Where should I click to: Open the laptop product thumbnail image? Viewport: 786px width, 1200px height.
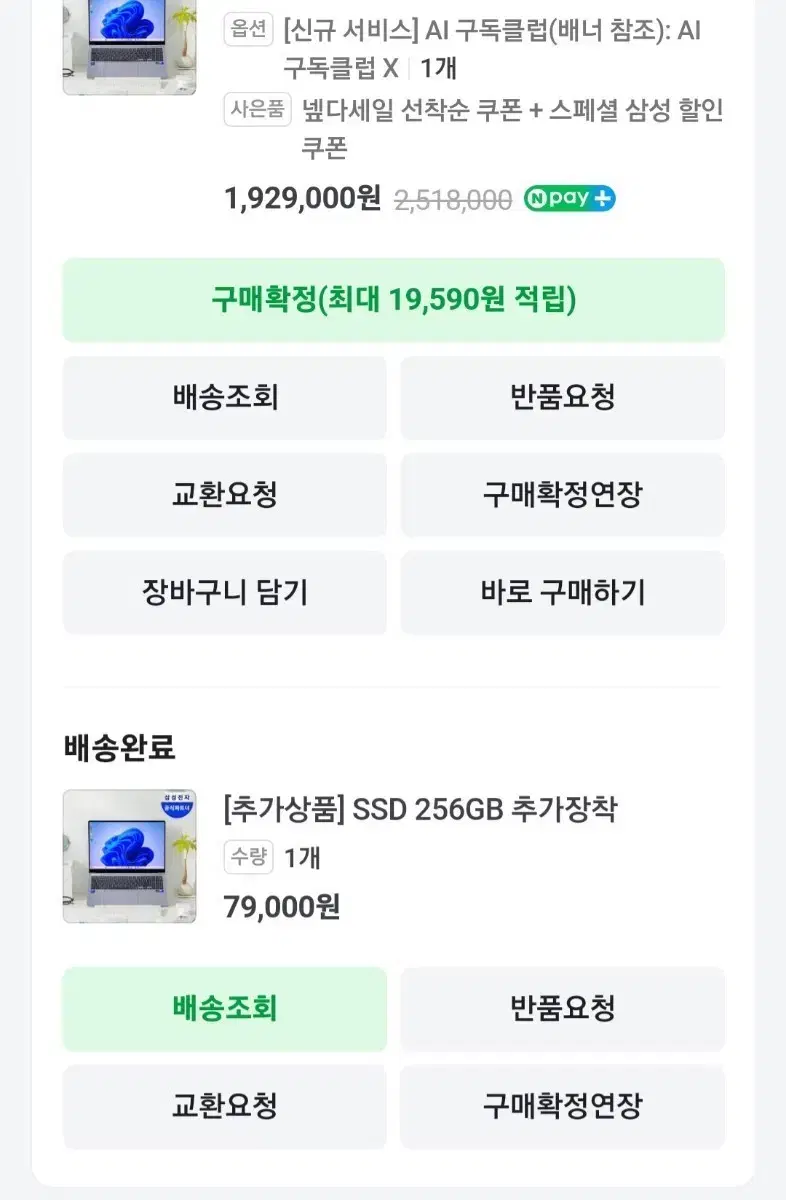click(x=128, y=45)
